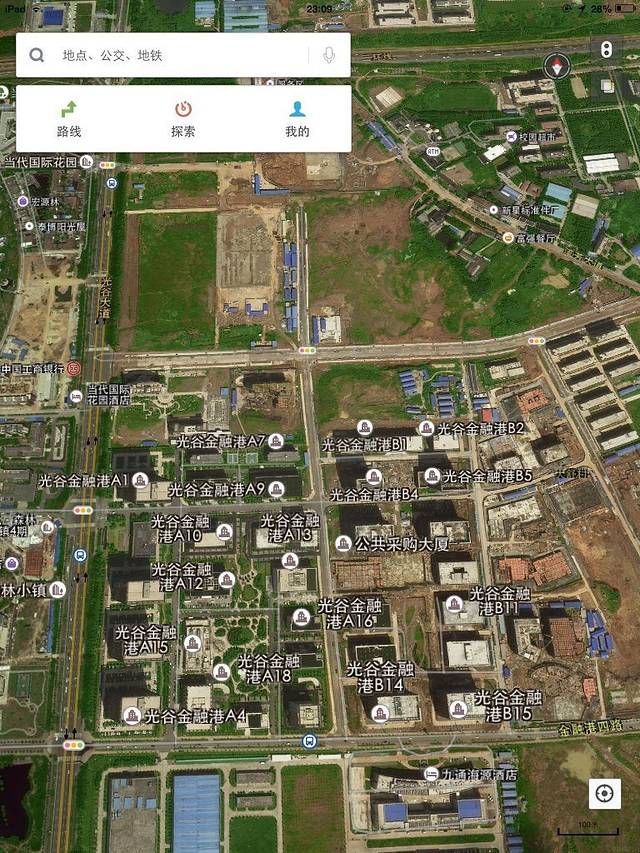Select the 公共采购大厦 place marker
This screenshot has height=853, width=640.
[343, 544]
